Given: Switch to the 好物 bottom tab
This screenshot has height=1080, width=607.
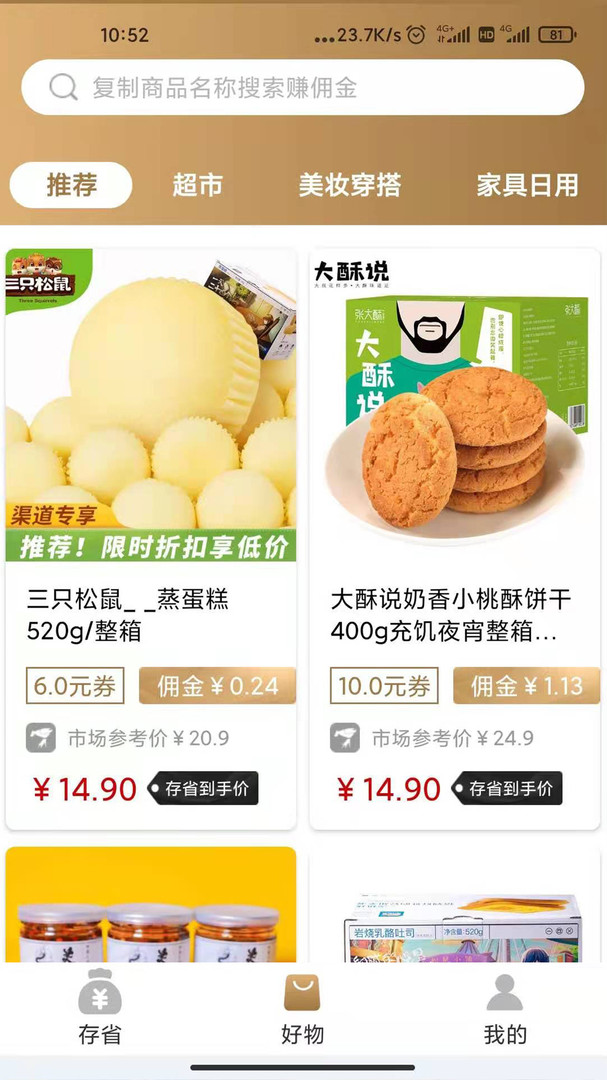Looking at the screenshot, I should coord(302,1008).
